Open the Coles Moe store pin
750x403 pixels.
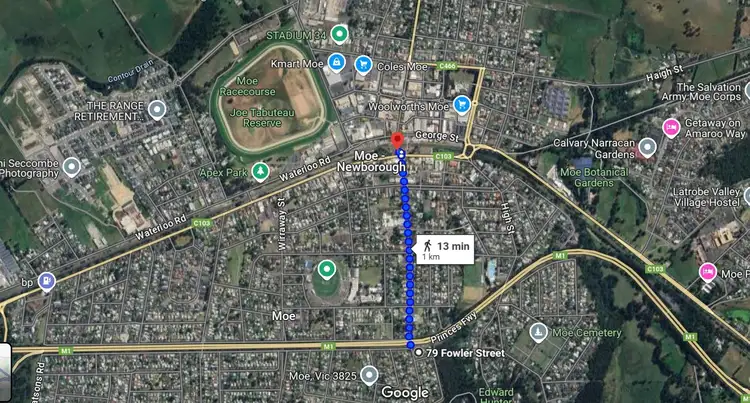(364, 63)
